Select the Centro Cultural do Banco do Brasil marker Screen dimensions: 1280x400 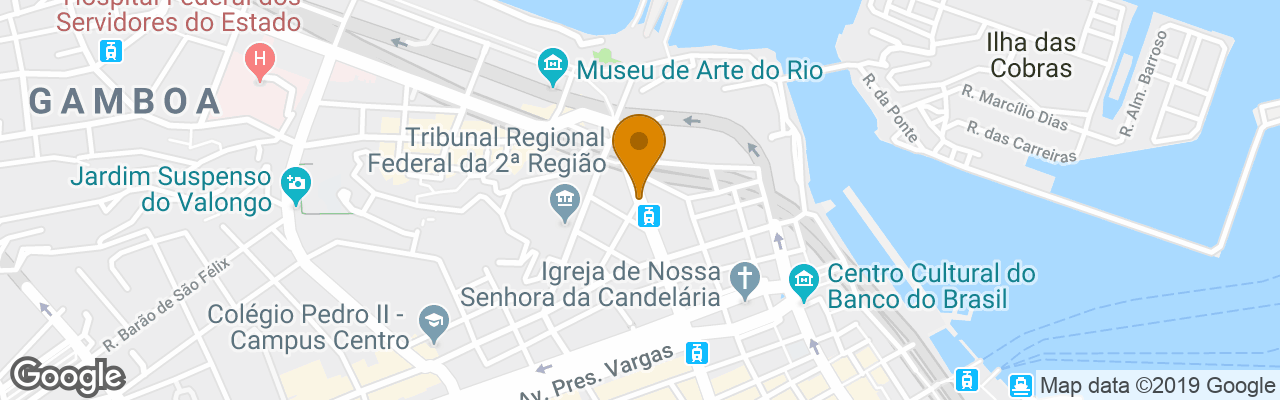pos(803,284)
